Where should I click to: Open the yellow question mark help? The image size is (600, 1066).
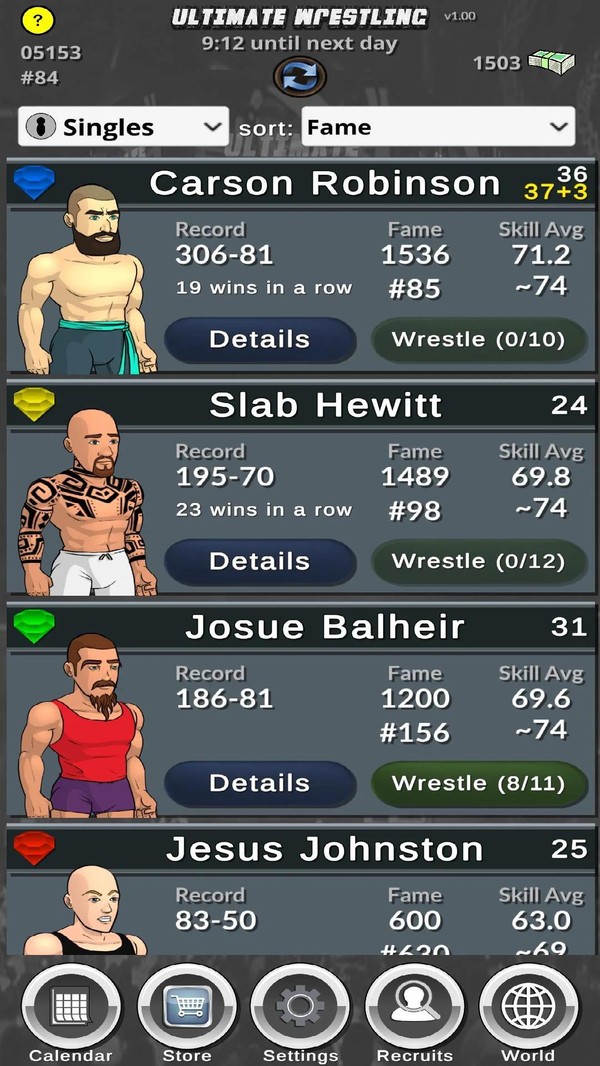[38, 19]
